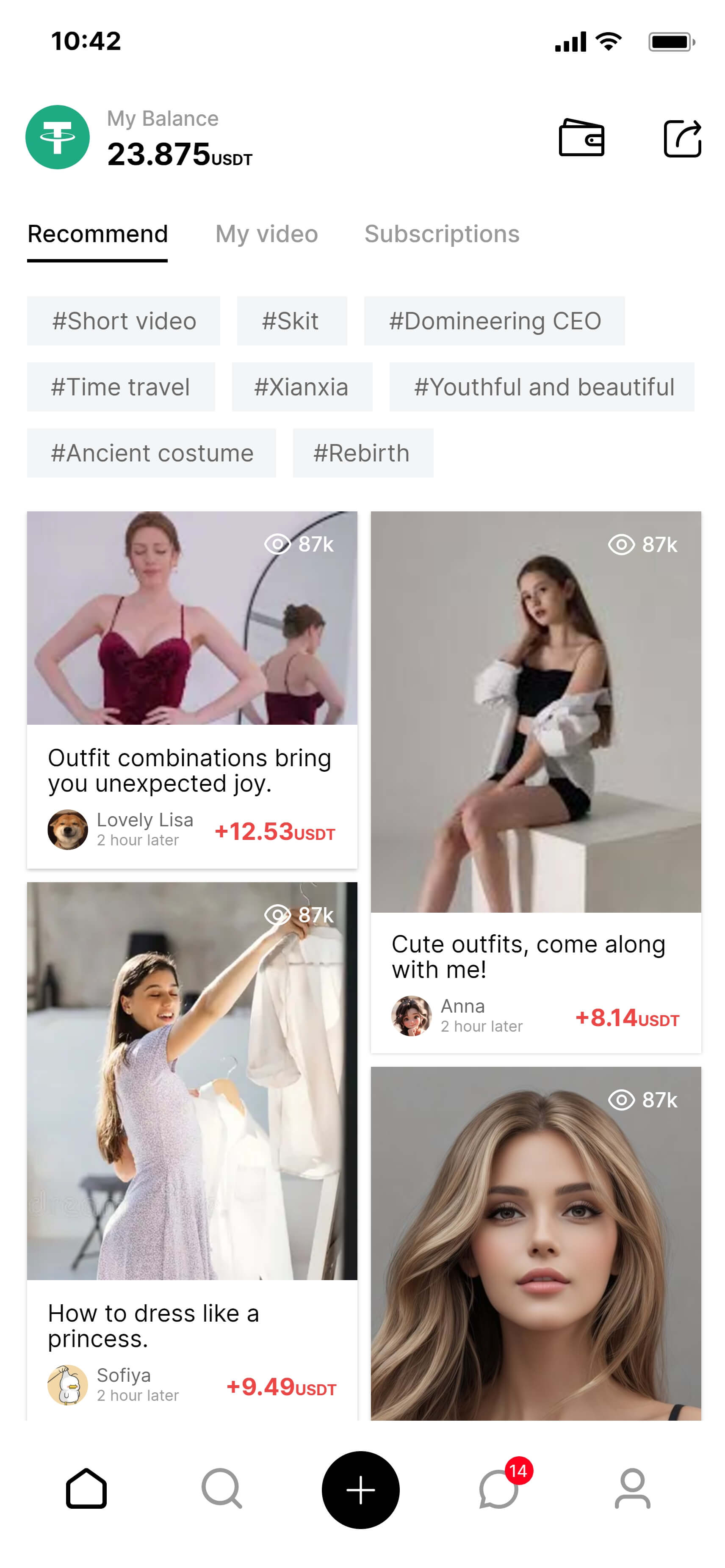Go to the home tab

(86, 1489)
